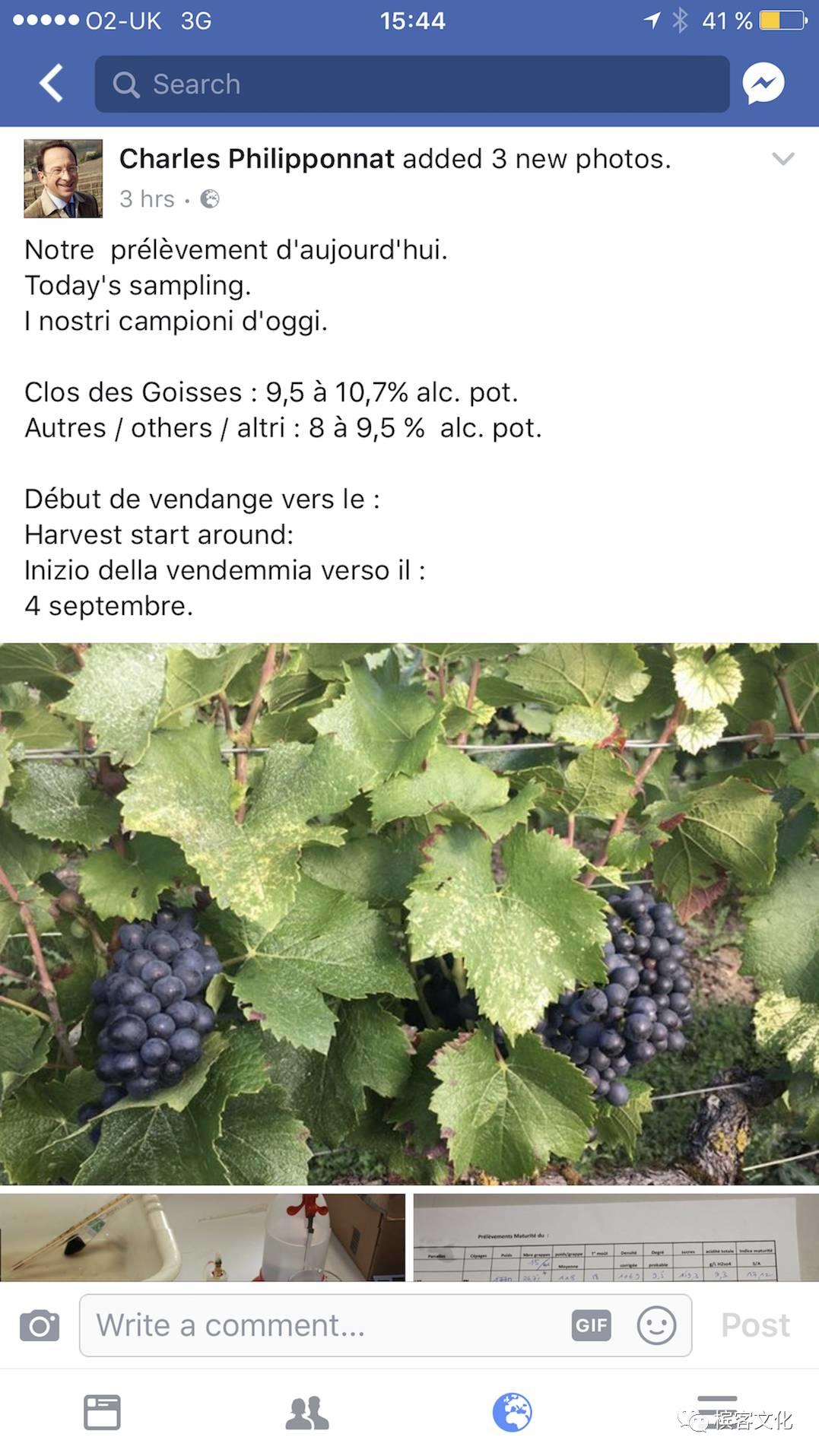Add a GIF to the comment
The image size is (819, 1456).
591,1325
